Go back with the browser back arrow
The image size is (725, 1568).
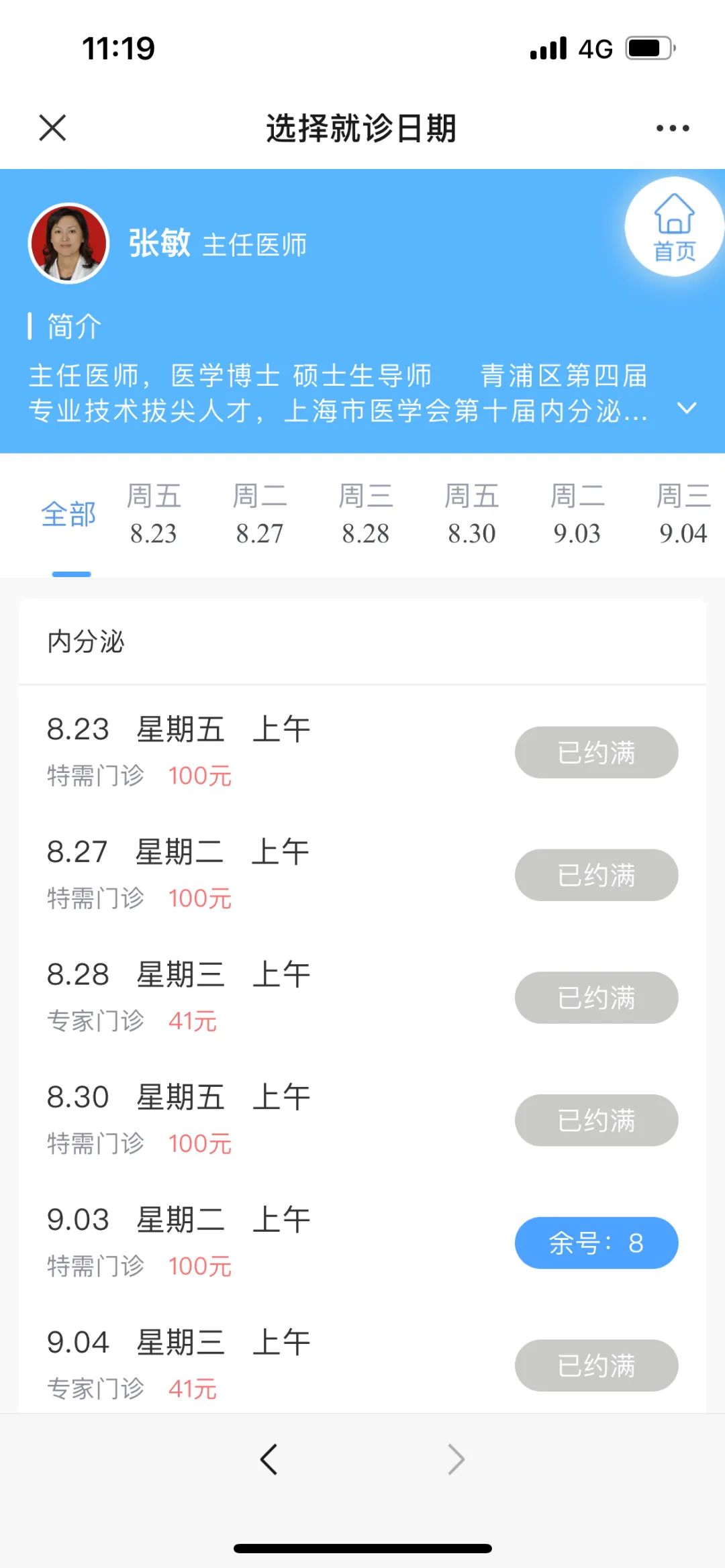tap(269, 1459)
